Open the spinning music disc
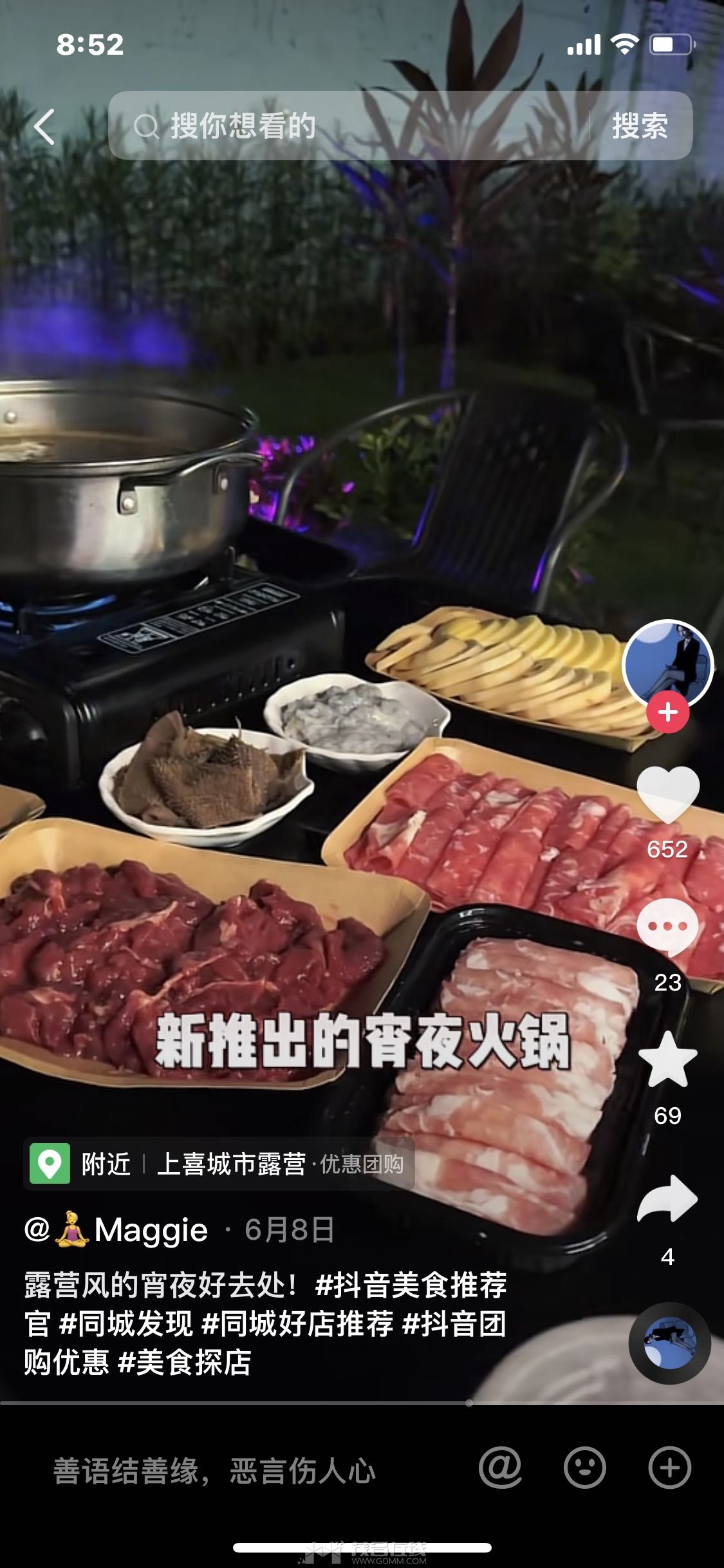Screen dimensions: 724x1568 pos(669,1343)
